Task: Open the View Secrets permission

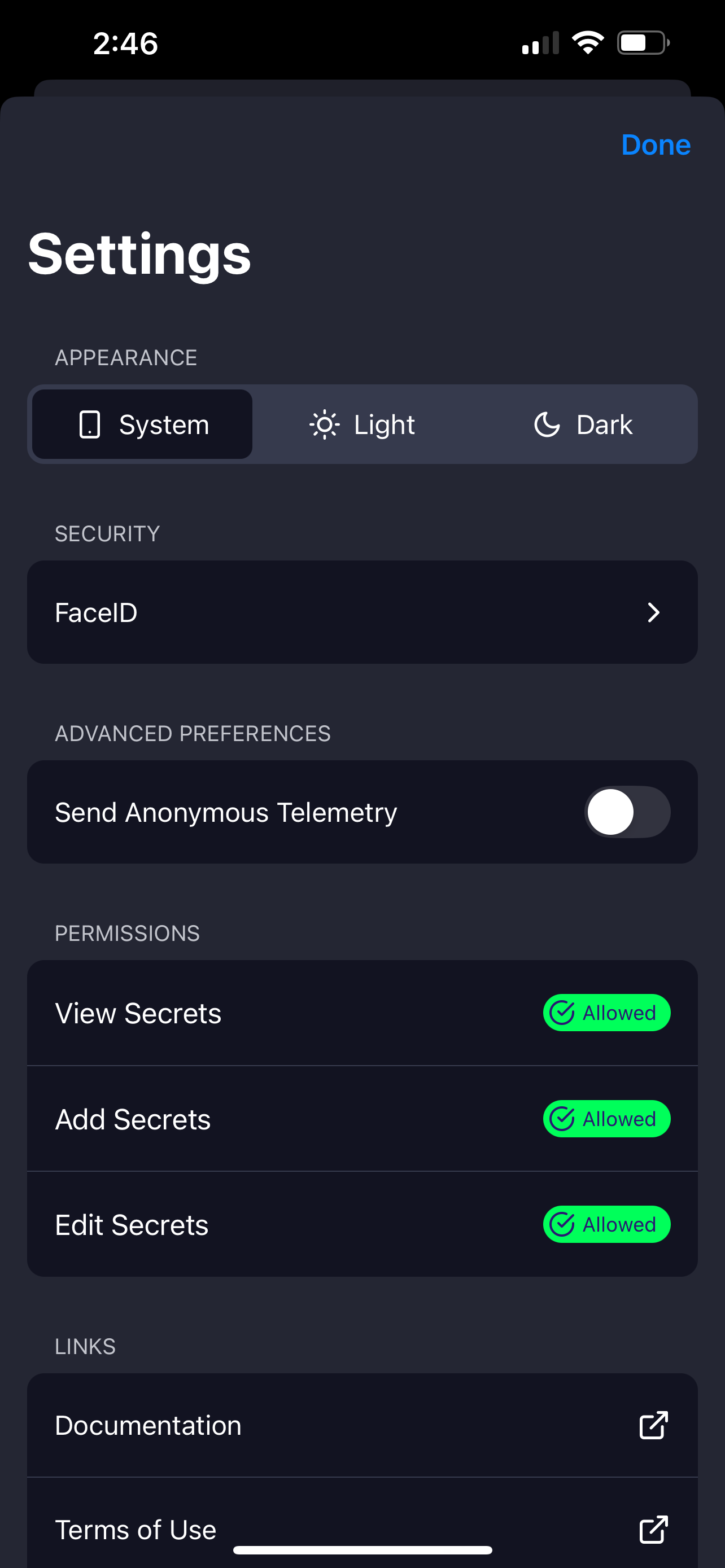Action: pyautogui.click(x=362, y=1013)
